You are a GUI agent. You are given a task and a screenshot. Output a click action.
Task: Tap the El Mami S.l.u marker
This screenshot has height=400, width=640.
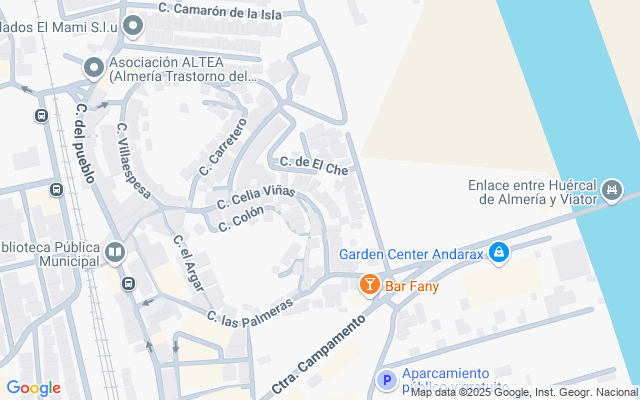133,27
